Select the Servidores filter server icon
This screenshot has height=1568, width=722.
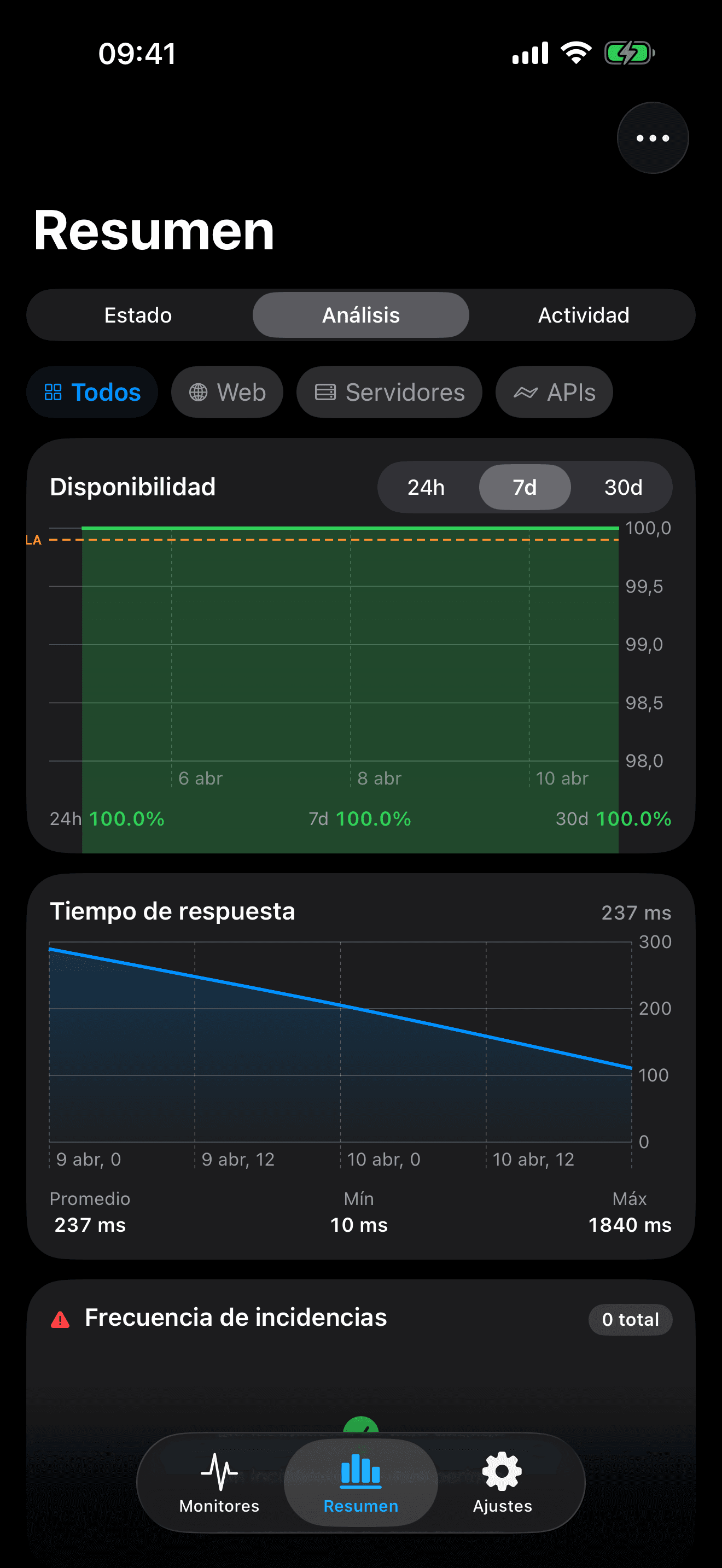327,392
